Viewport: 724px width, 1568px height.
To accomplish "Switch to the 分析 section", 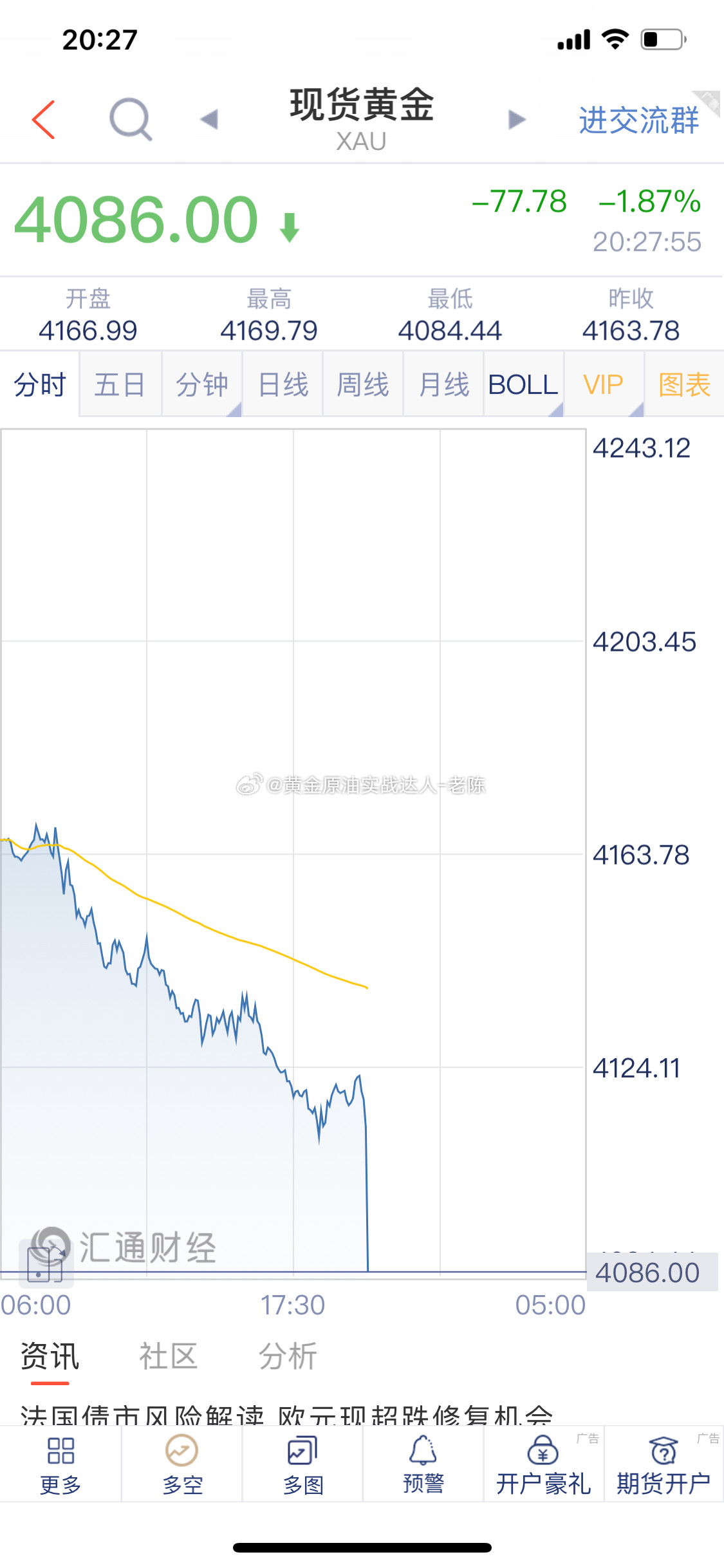I will click(x=288, y=1356).
